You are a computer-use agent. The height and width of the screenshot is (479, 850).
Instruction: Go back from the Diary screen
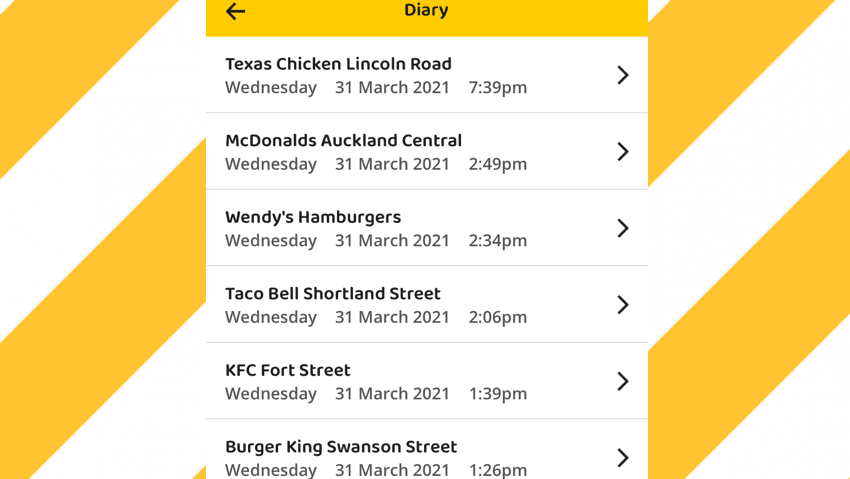coord(236,12)
